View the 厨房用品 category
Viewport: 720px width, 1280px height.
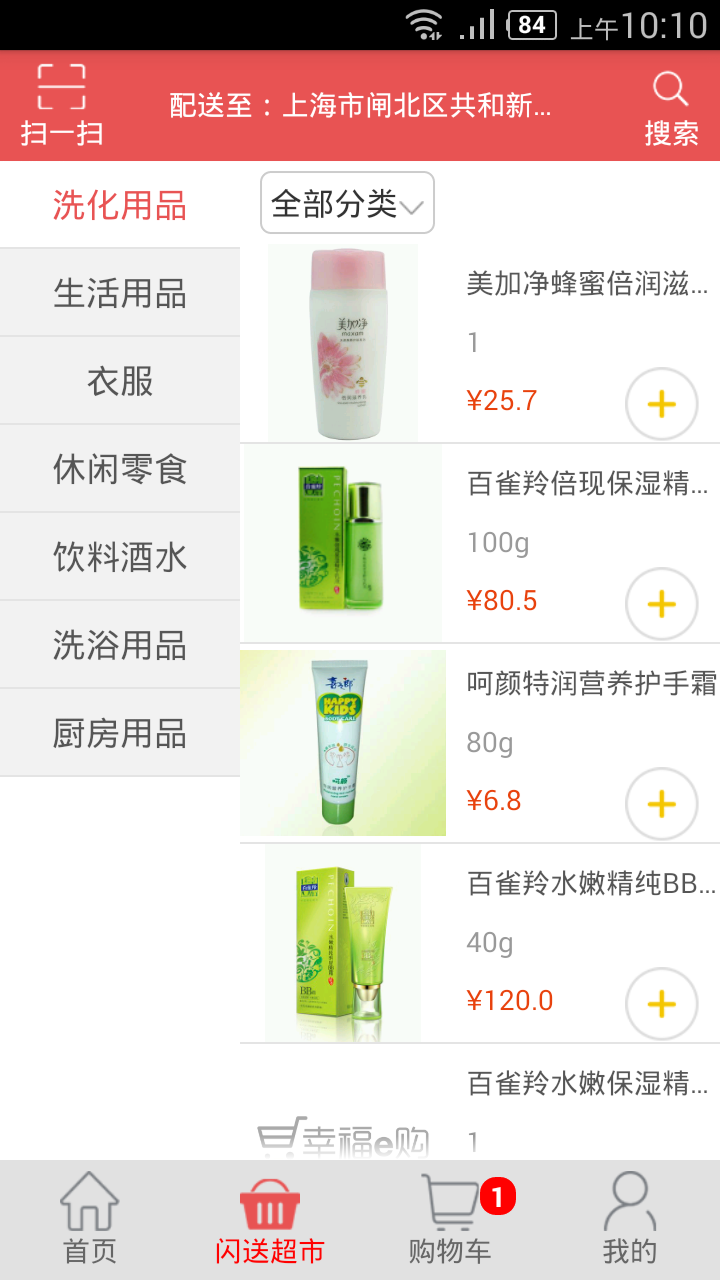pyautogui.click(x=120, y=734)
